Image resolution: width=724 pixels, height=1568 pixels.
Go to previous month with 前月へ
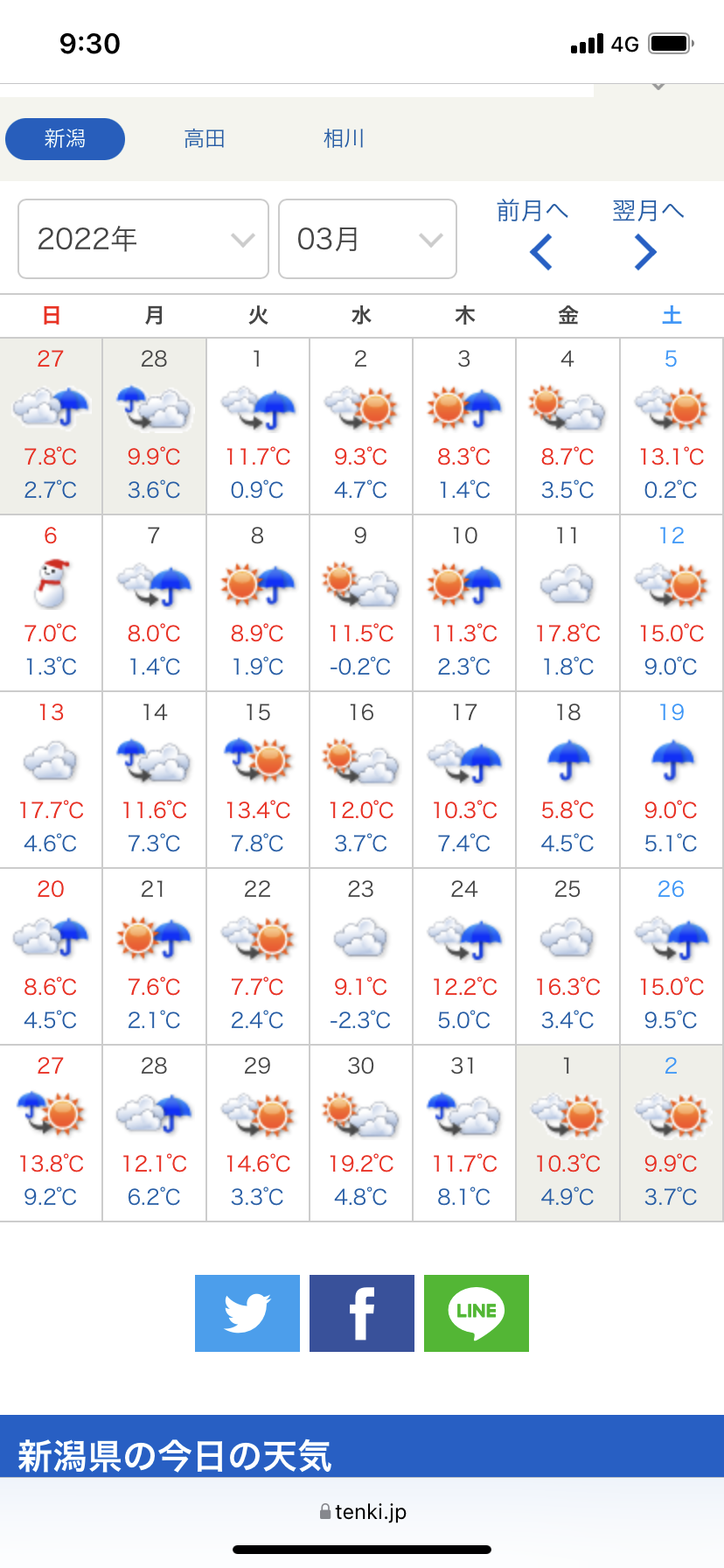(533, 234)
